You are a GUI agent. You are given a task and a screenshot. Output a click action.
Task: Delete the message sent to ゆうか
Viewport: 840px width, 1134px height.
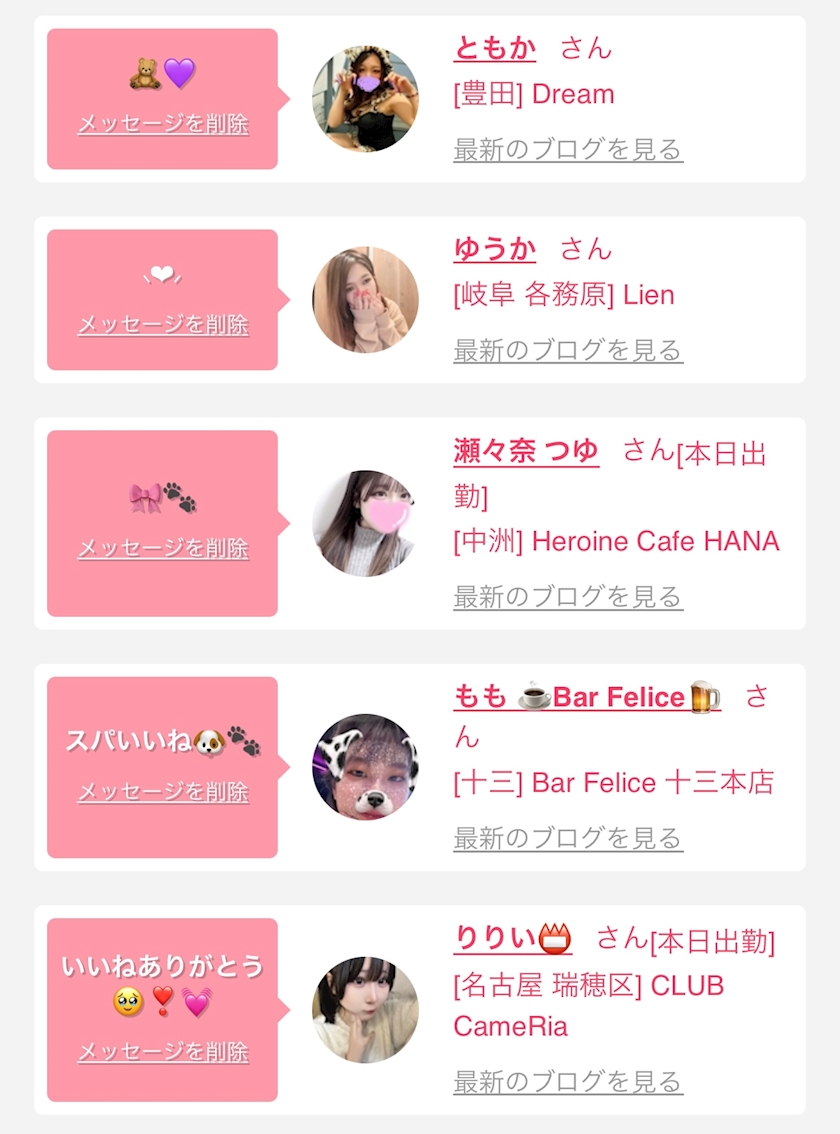point(163,325)
